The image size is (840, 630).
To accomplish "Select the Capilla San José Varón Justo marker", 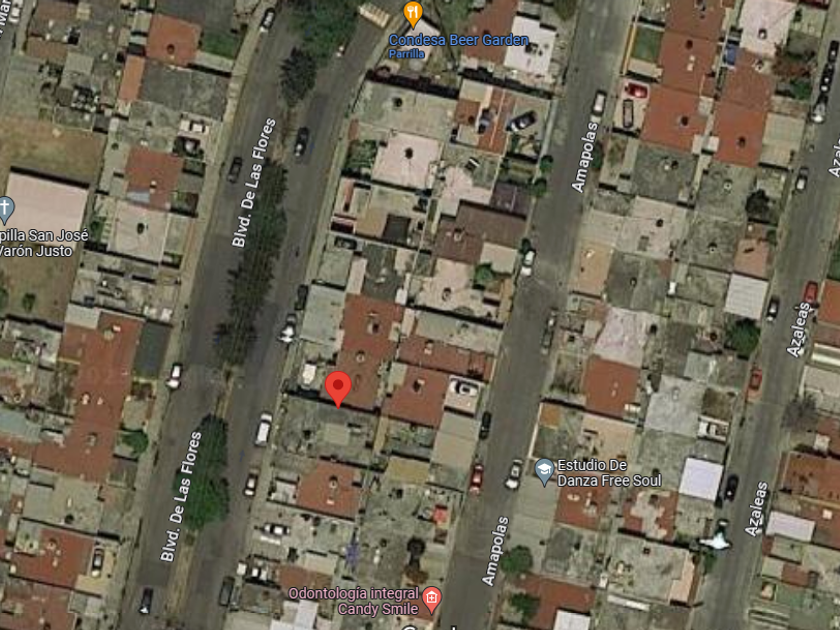I will point(5,211).
